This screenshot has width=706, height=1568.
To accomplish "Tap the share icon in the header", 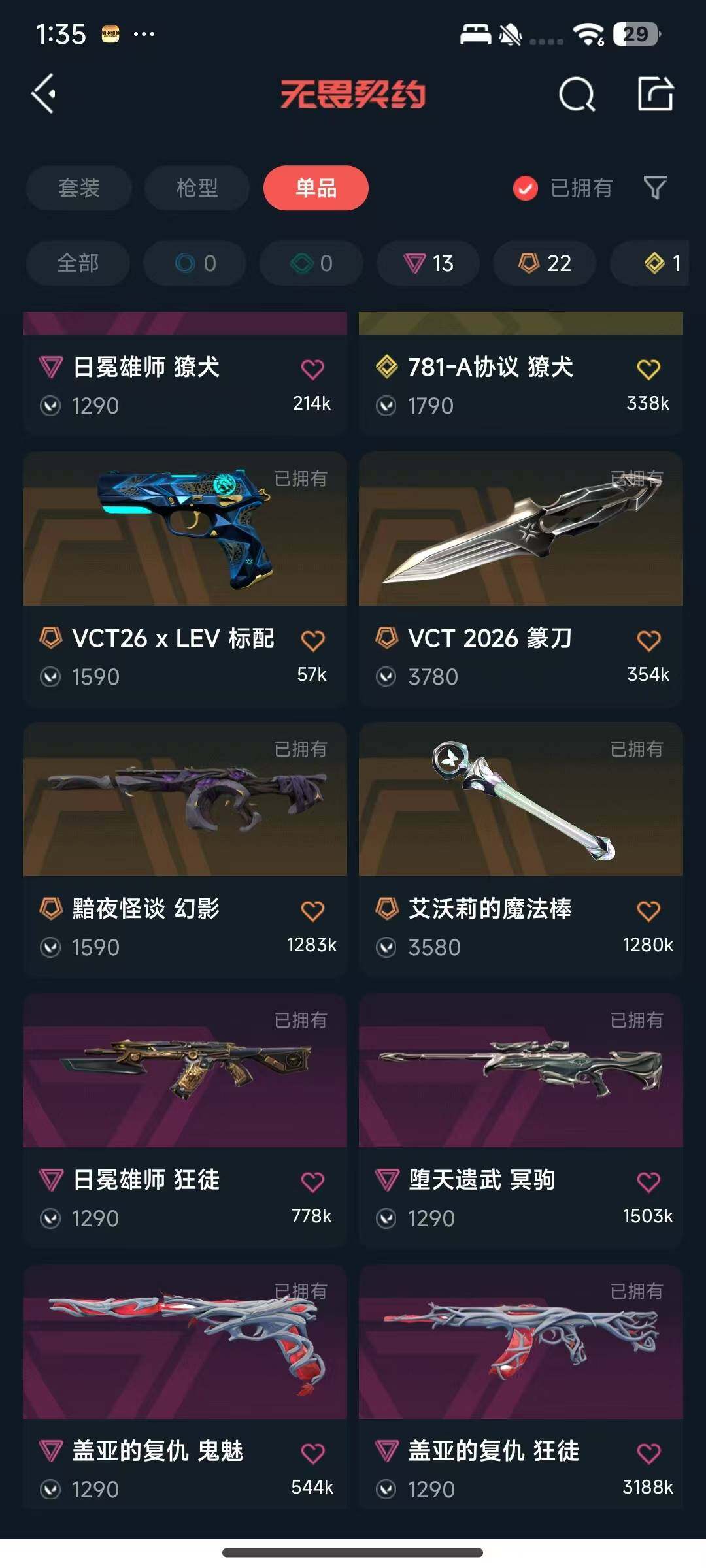I will click(x=656, y=94).
